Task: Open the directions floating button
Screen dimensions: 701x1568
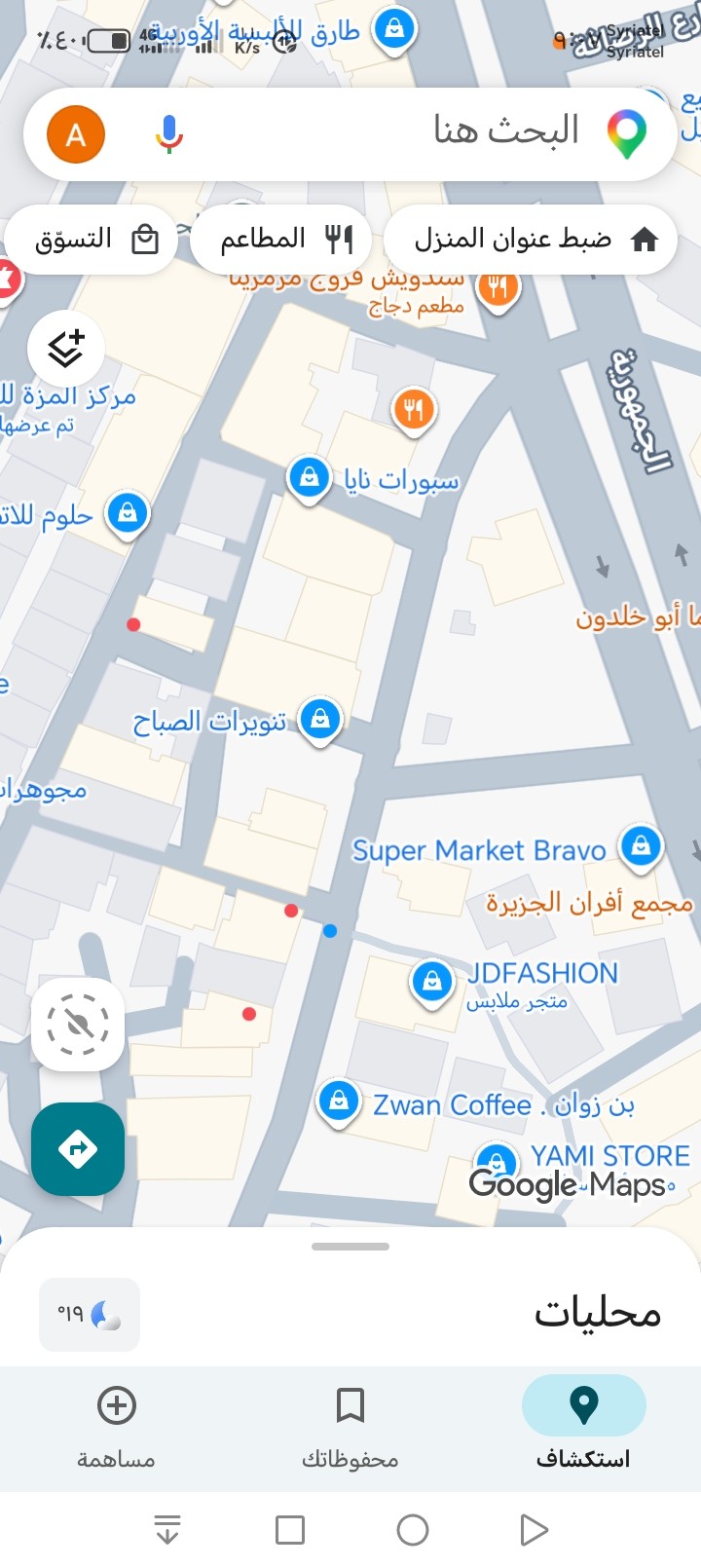Action: pos(78,1149)
